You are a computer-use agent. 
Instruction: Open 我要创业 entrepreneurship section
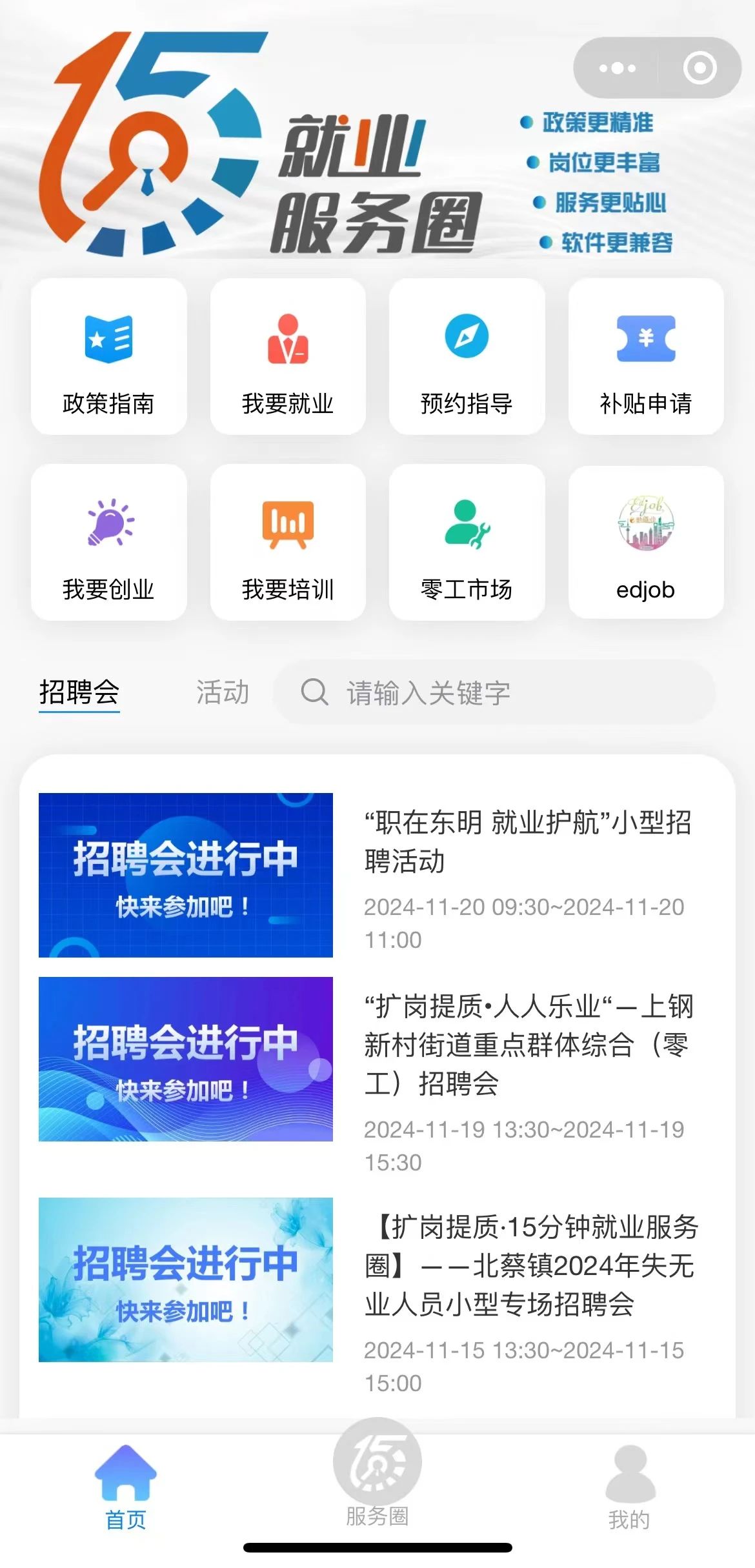pyautogui.click(x=108, y=543)
